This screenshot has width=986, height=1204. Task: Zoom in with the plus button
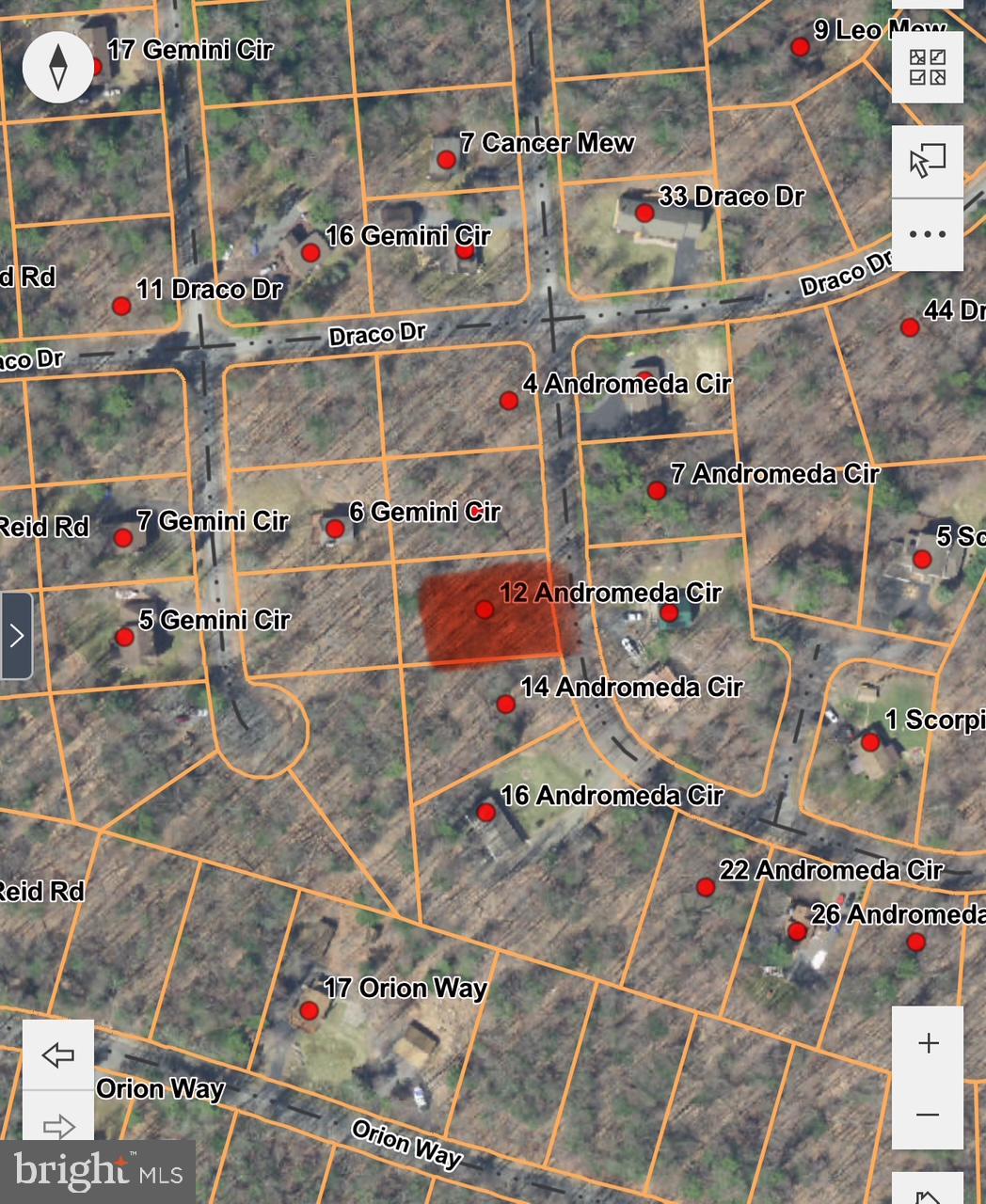928,1042
